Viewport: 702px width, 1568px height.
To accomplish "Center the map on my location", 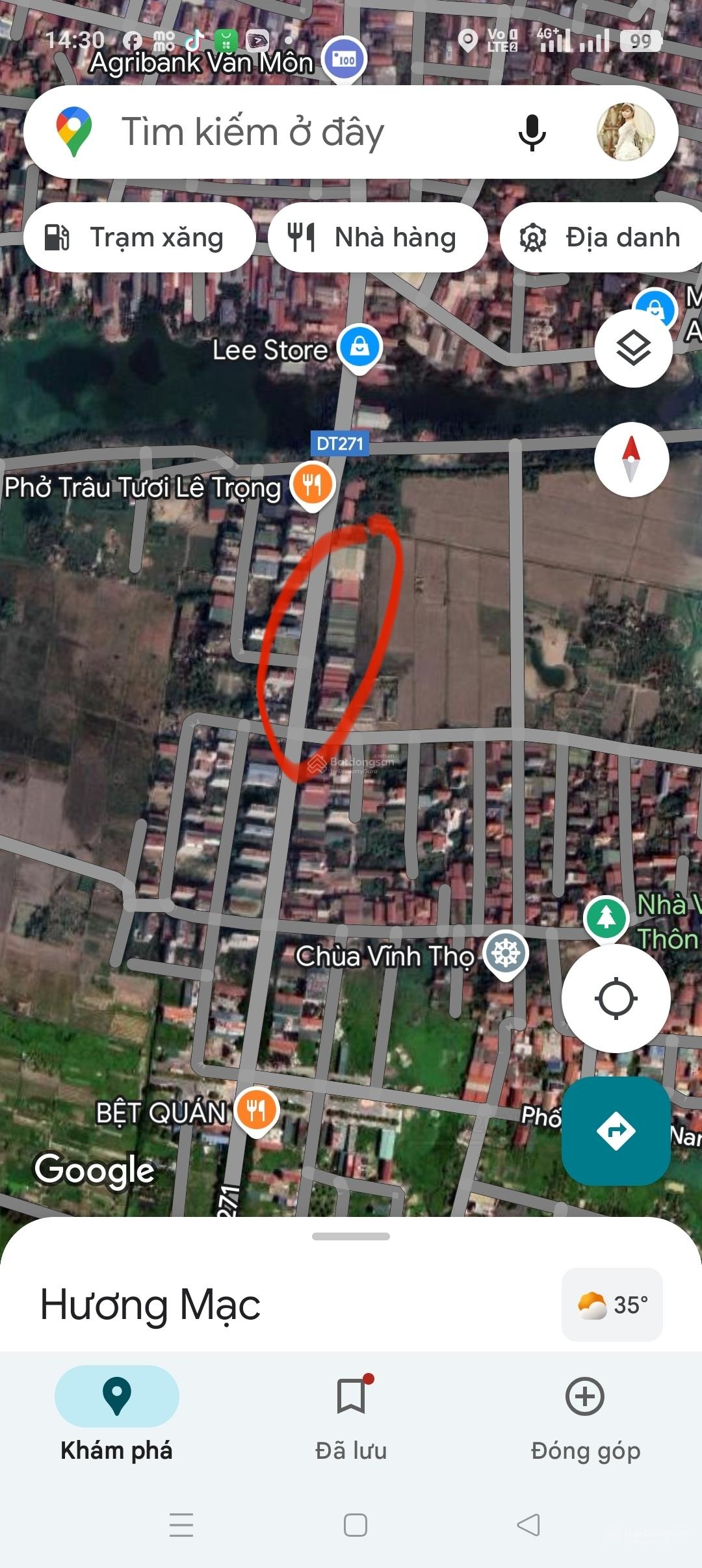I will click(616, 999).
